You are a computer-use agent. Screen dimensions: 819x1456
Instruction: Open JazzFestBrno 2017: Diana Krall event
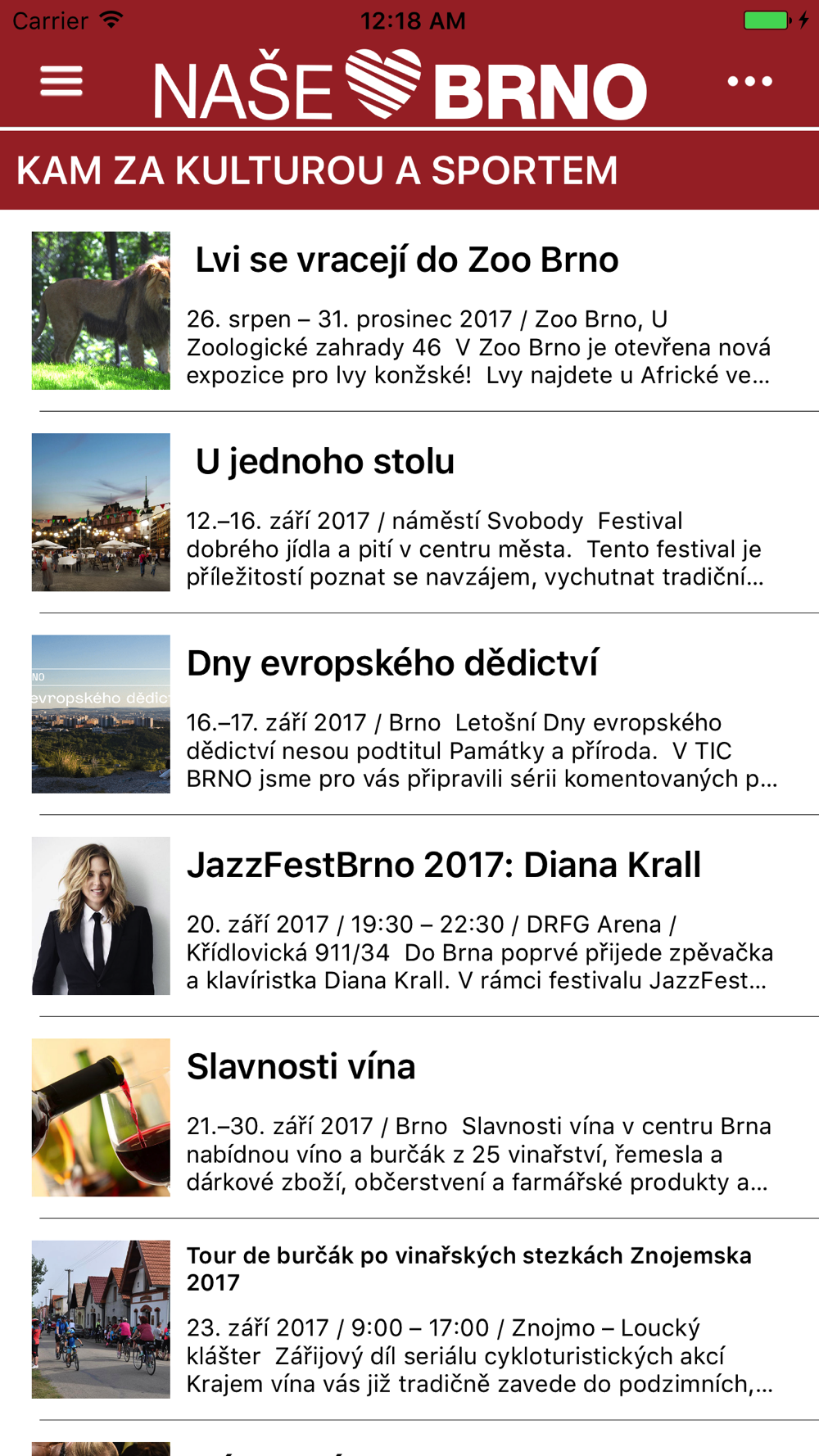[x=409, y=916]
